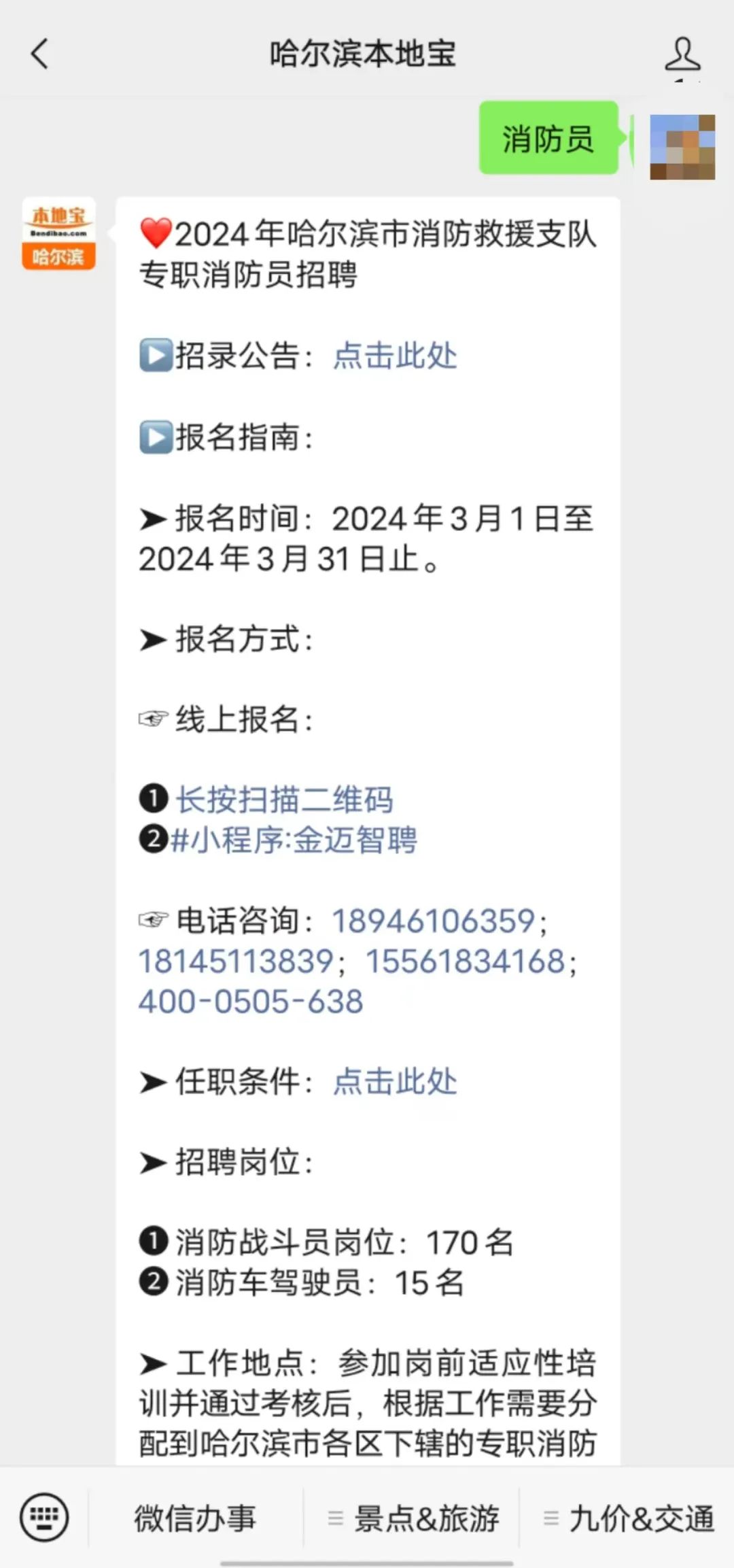
Task: Call phone number 18145113839
Action: coord(236,961)
